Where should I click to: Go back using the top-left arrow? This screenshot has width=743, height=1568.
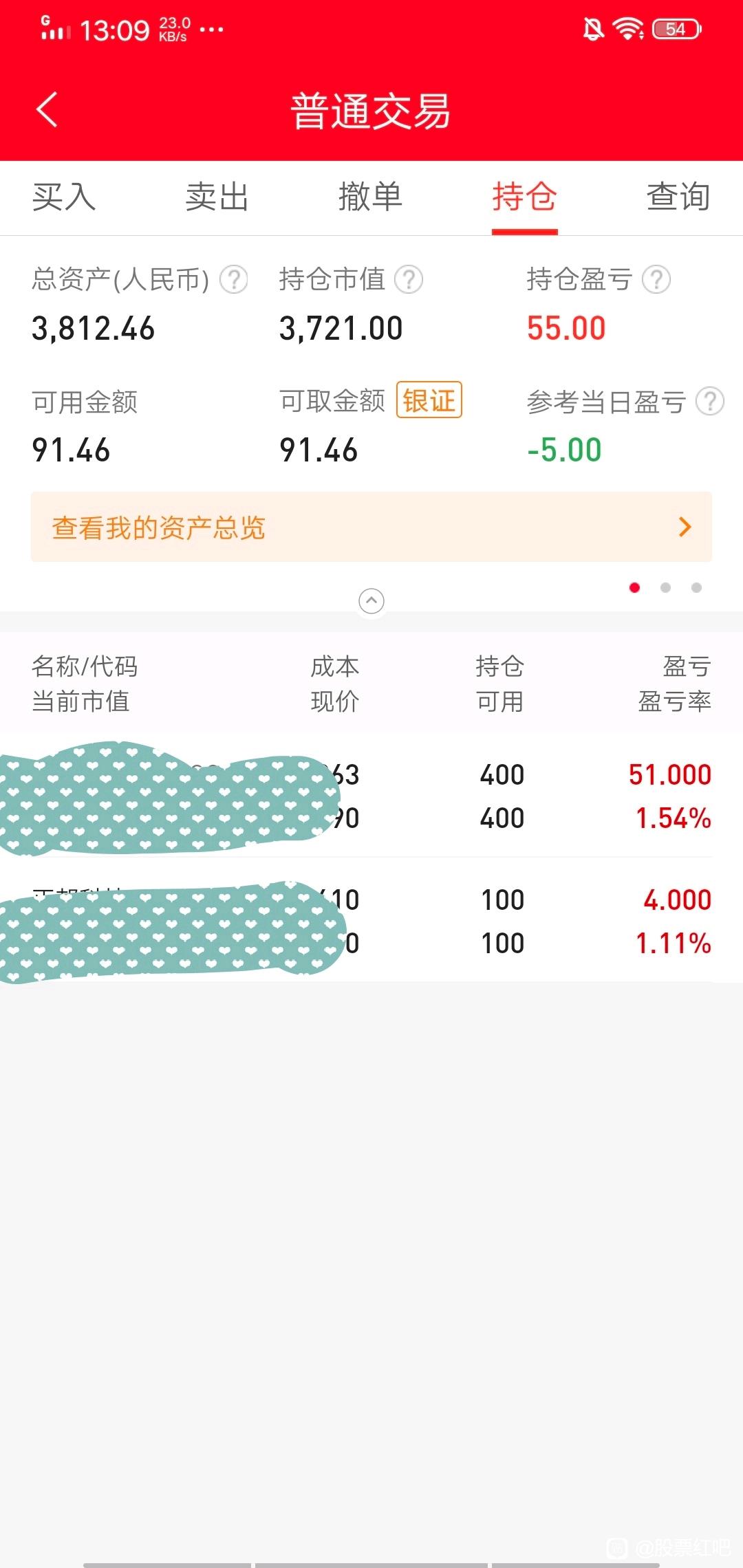(x=47, y=110)
